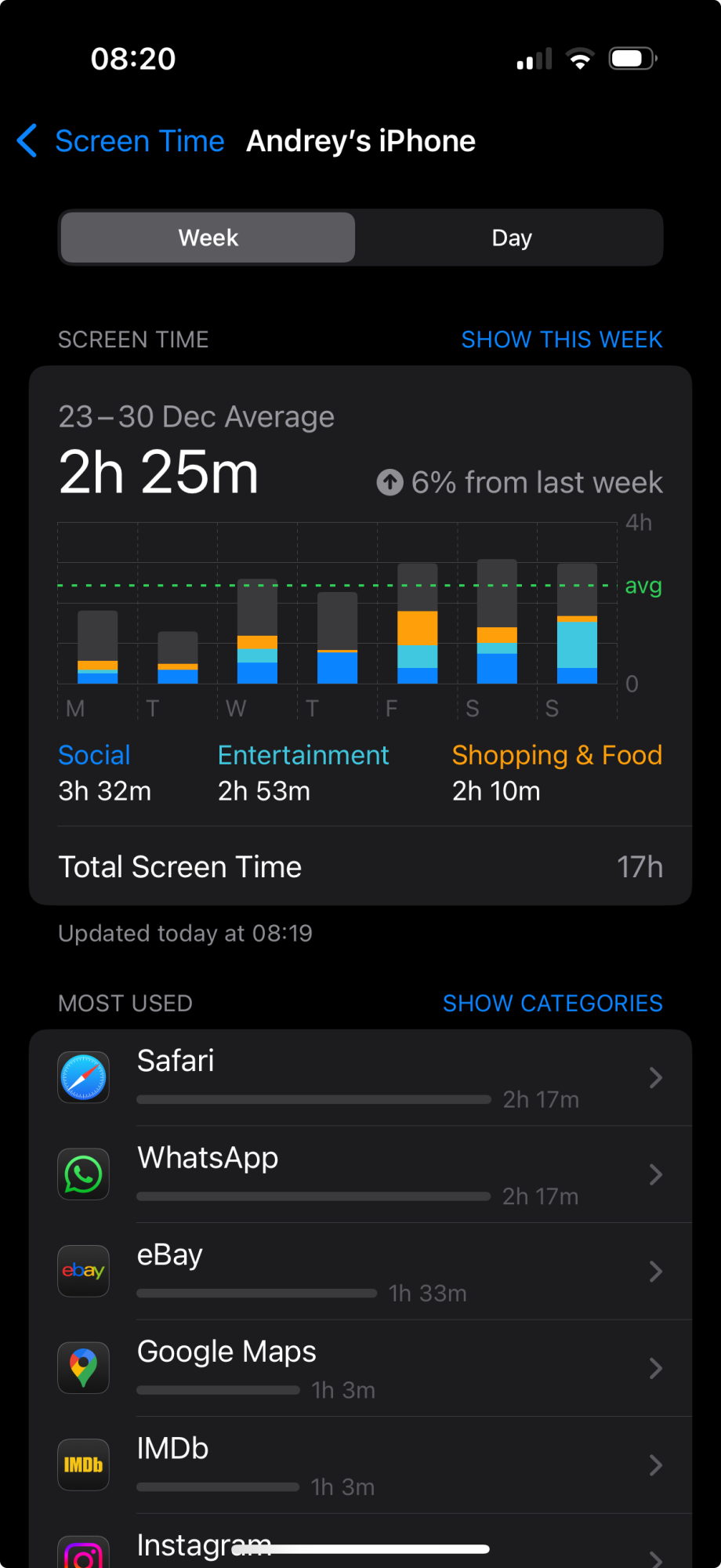721x1568 pixels.
Task: Open Safari usage details
Action: pos(360,1078)
